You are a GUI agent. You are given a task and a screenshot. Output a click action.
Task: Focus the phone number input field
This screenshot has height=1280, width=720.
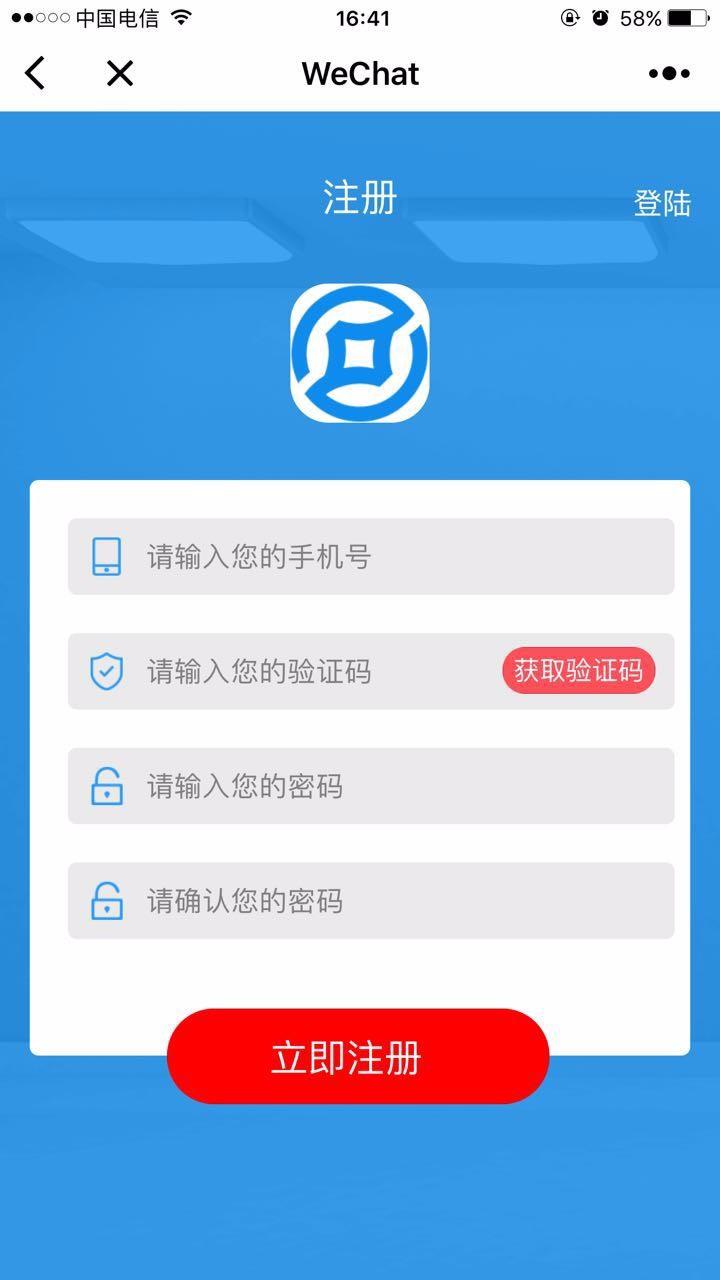click(x=400, y=556)
